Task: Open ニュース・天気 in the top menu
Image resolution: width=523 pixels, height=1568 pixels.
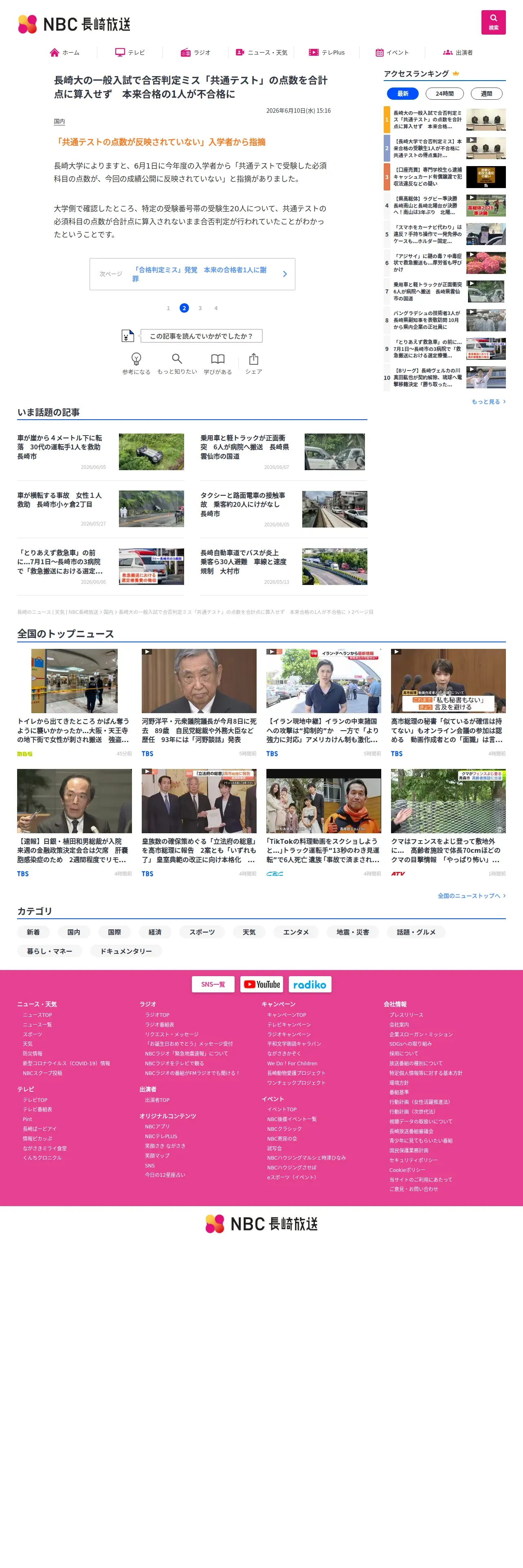Action: coord(261,53)
